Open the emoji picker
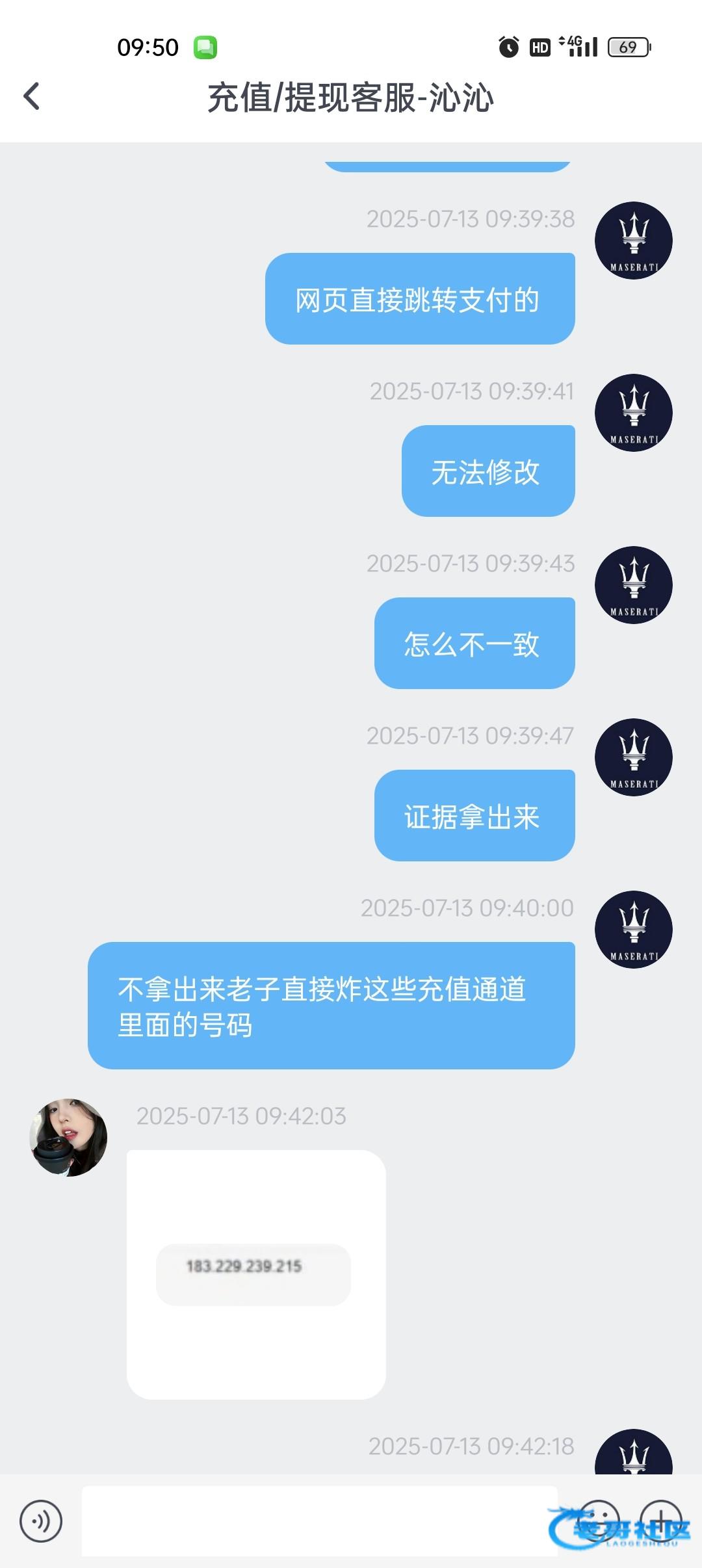 tap(598, 1520)
